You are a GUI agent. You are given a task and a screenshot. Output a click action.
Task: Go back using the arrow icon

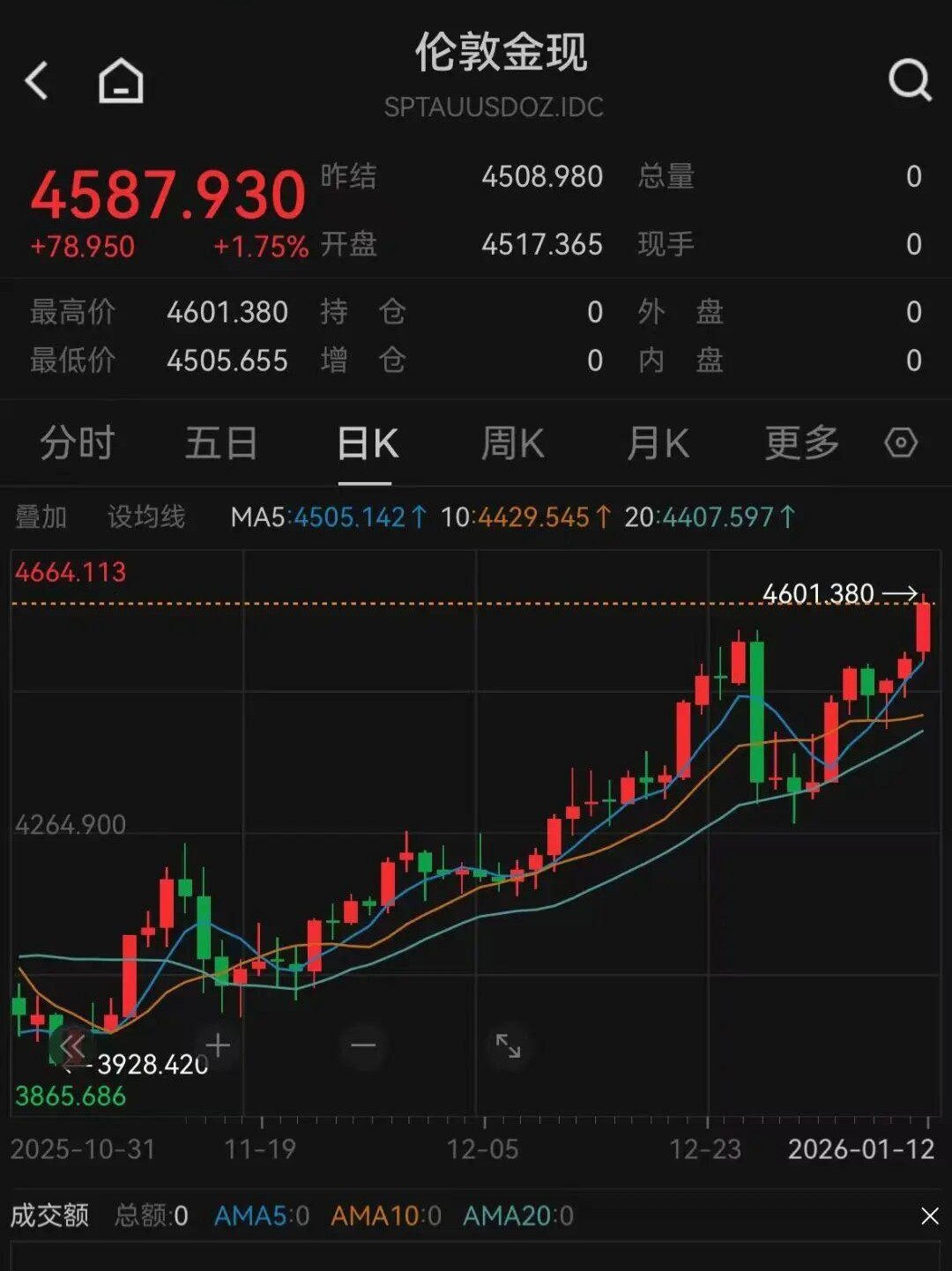click(37, 81)
